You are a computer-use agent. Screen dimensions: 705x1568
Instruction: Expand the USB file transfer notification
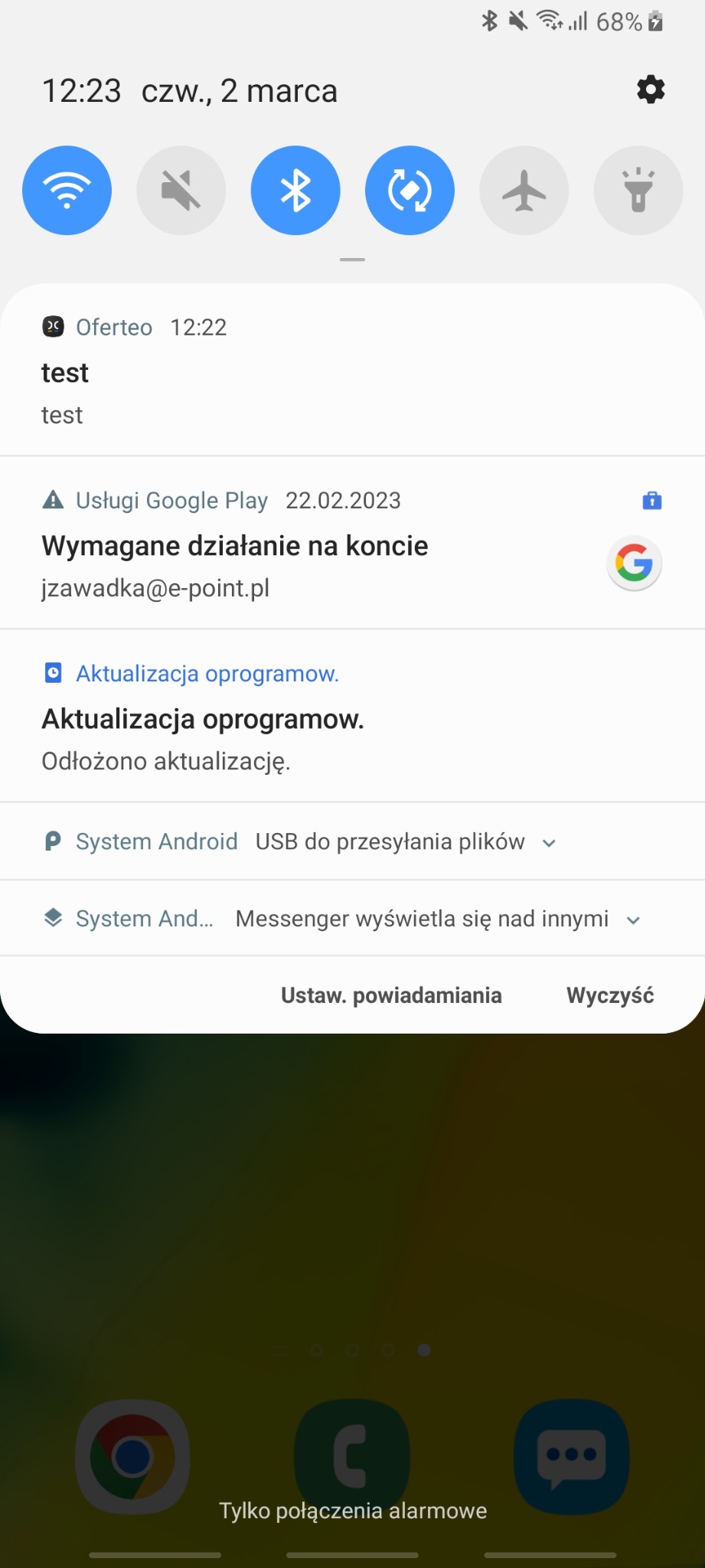(548, 842)
